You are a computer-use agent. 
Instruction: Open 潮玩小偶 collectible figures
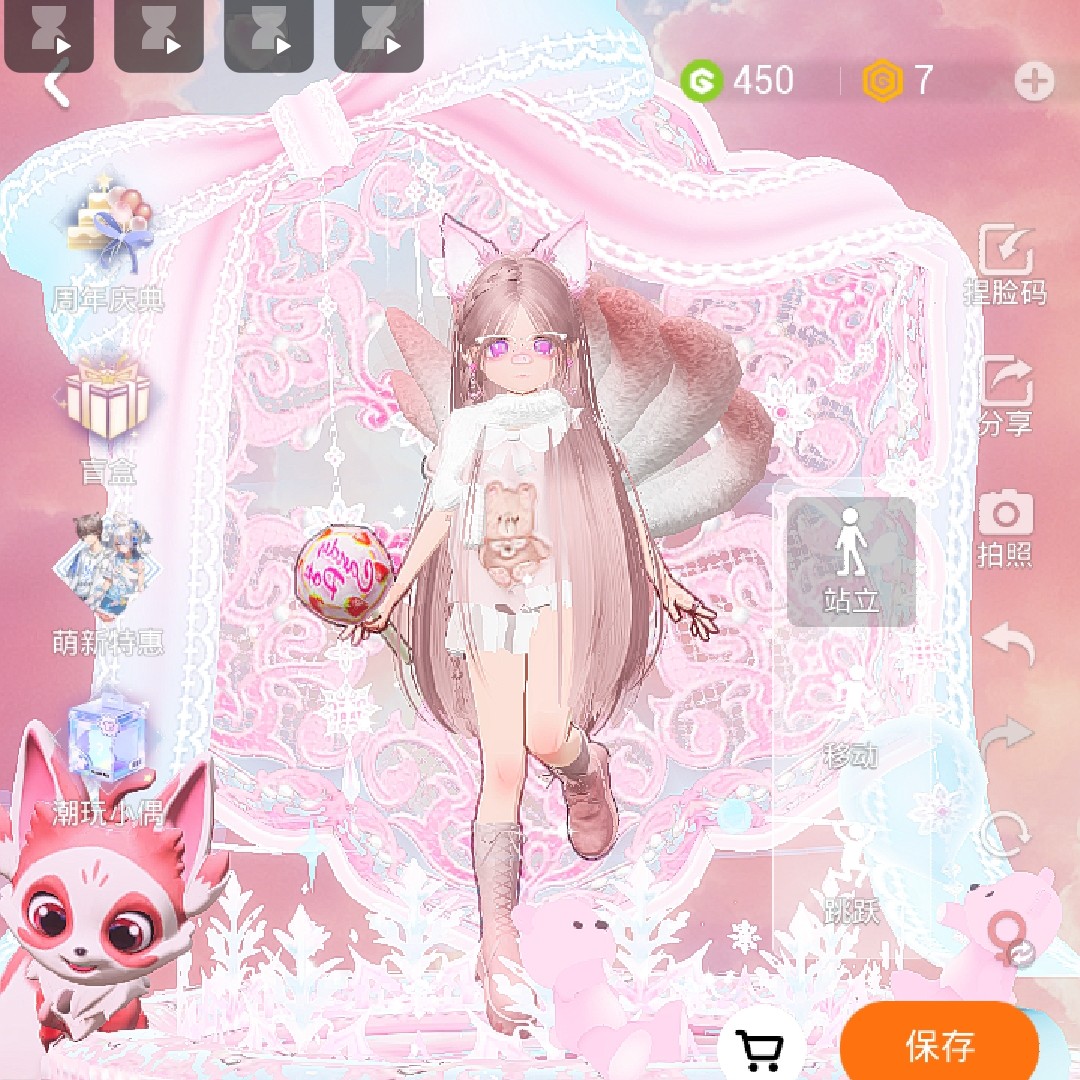108,758
